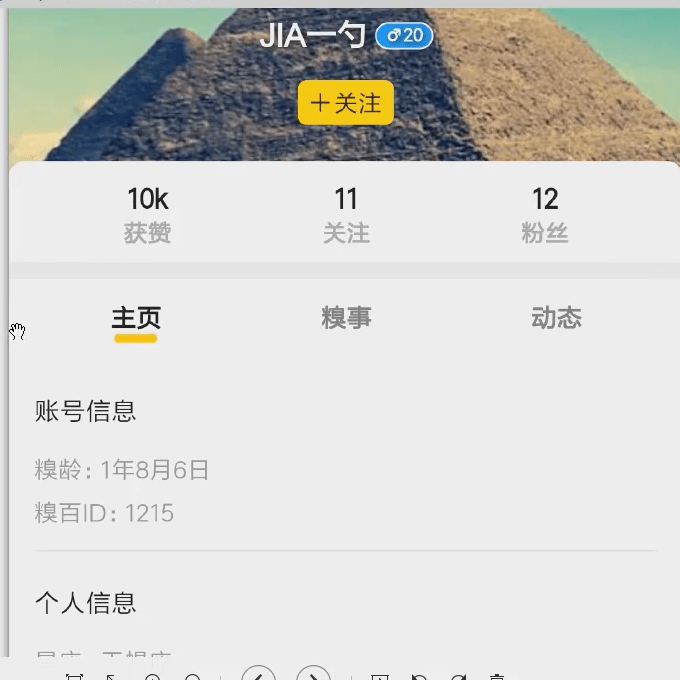View the 关注 following list

(x=346, y=215)
